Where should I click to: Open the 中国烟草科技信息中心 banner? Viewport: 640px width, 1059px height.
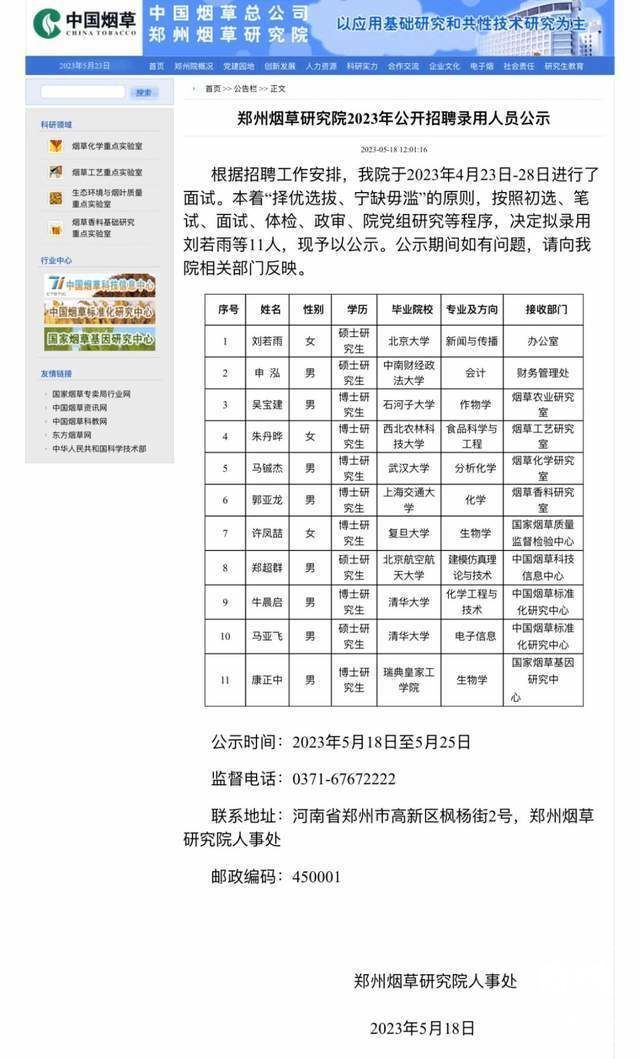100,285
